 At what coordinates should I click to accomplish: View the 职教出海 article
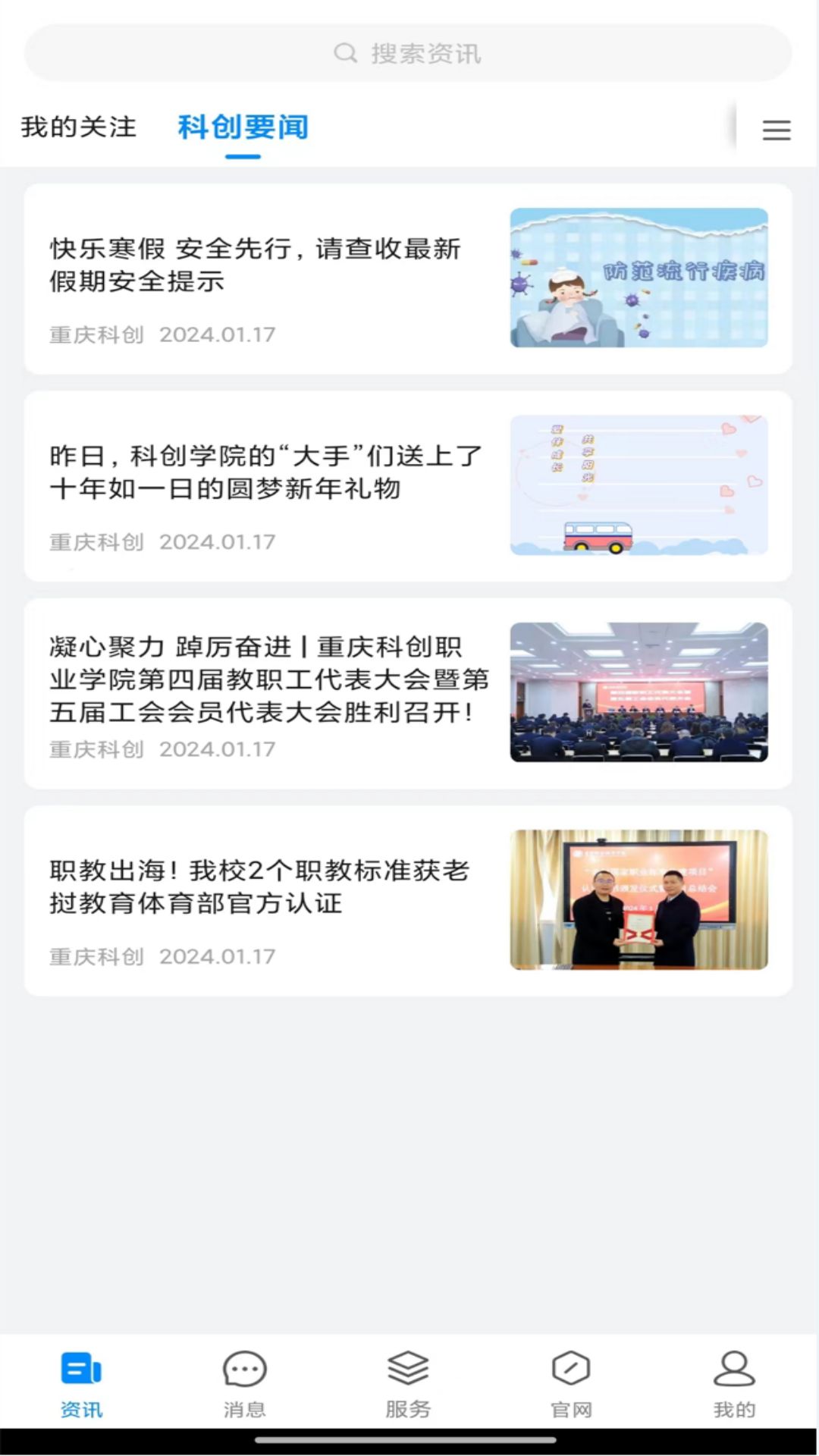point(259,886)
